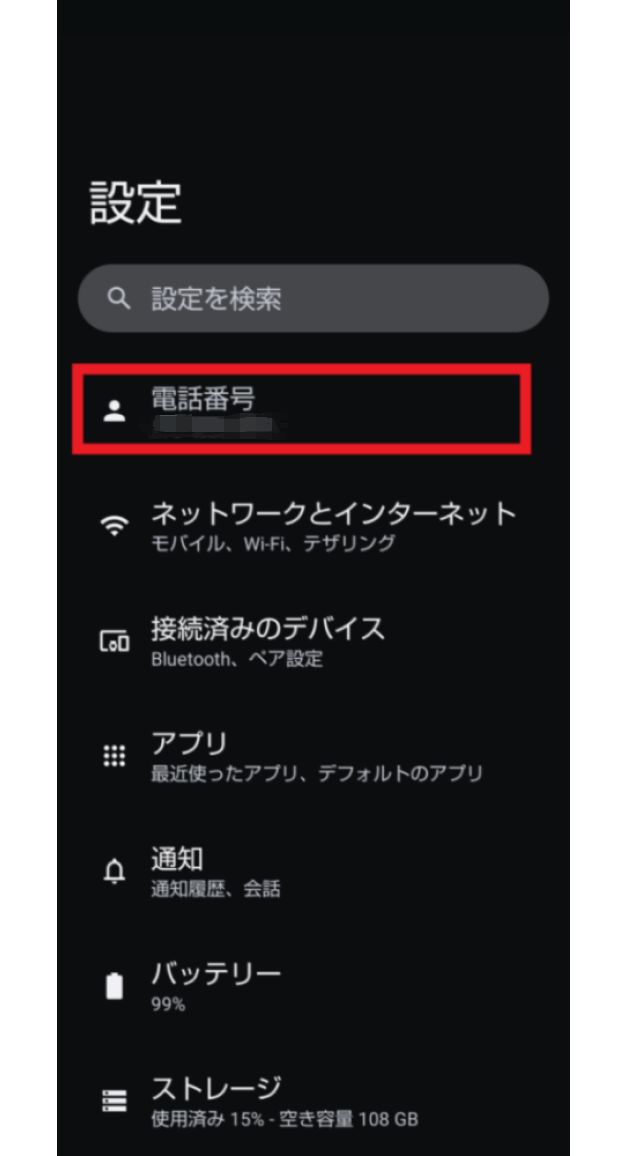Tap the 設定を検索 search box
Viewport: 618px width, 1156px height.
[313, 298]
